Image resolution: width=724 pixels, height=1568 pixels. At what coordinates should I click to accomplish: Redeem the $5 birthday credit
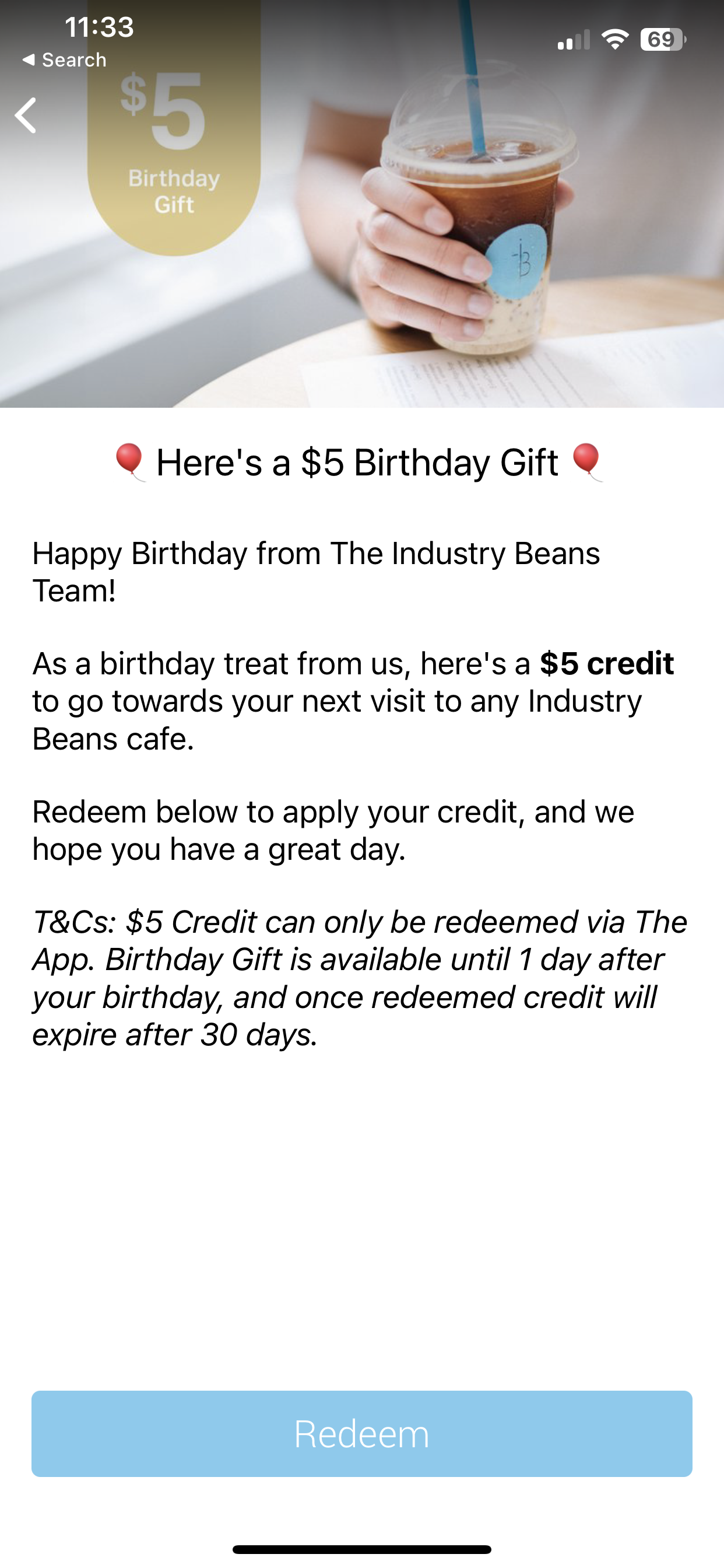(362, 1433)
